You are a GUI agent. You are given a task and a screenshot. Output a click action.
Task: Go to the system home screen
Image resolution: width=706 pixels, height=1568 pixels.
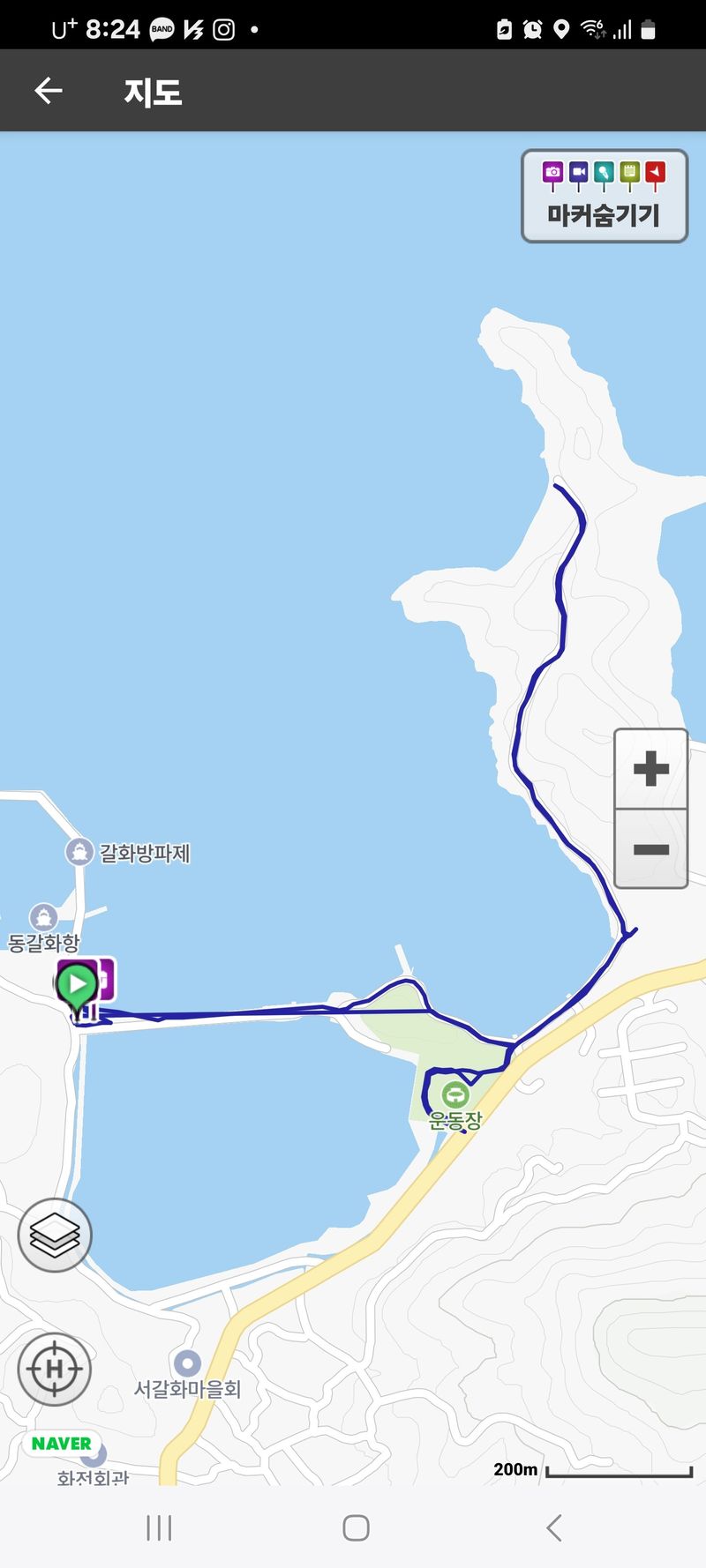click(356, 1527)
